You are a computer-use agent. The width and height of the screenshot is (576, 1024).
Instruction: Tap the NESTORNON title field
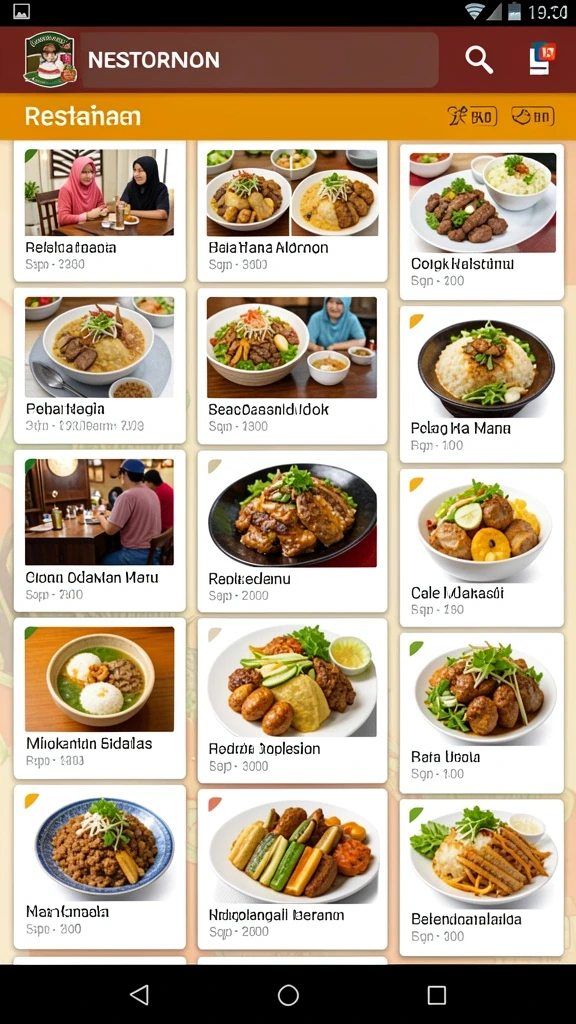pyautogui.click(x=259, y=60)
